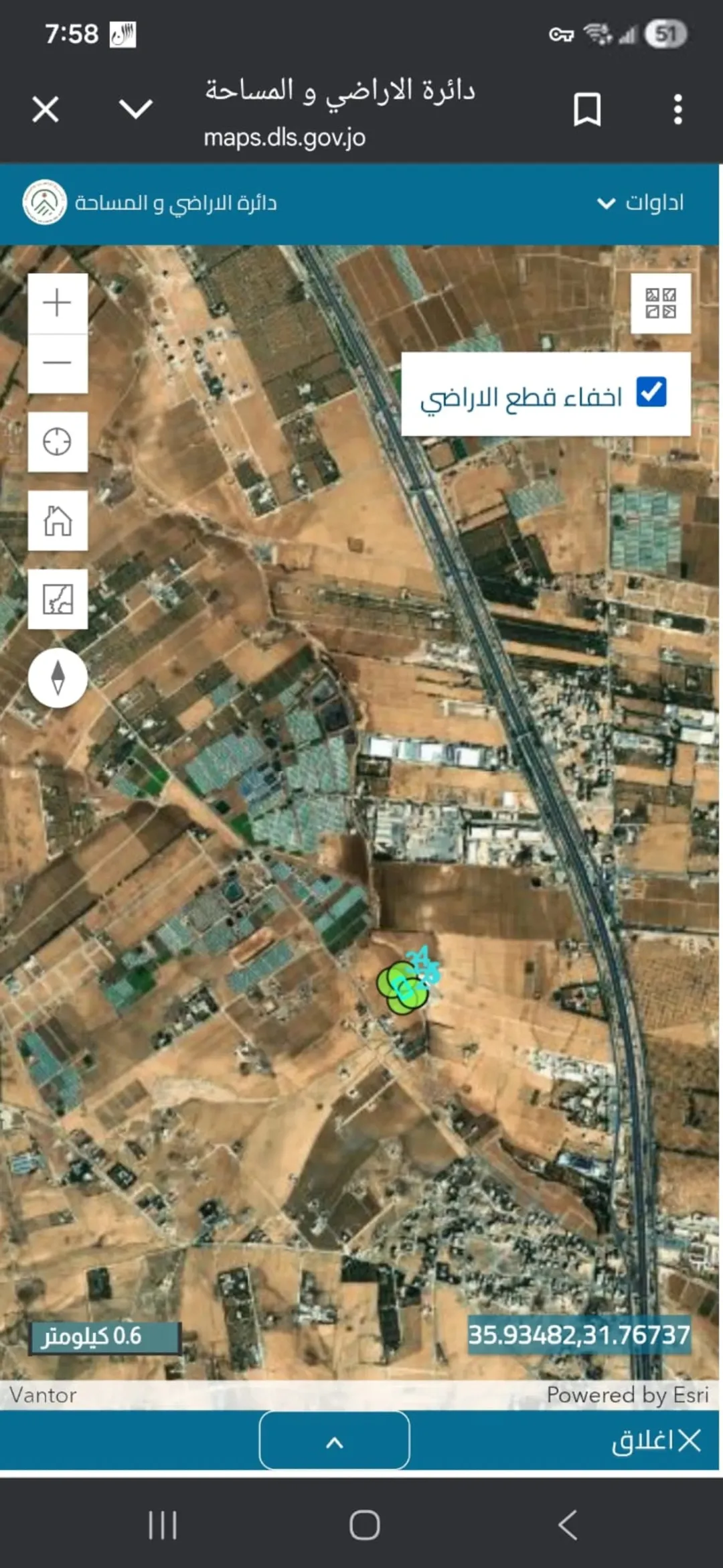Expand the ادوات tools dropdown

(x=641, y=202)
